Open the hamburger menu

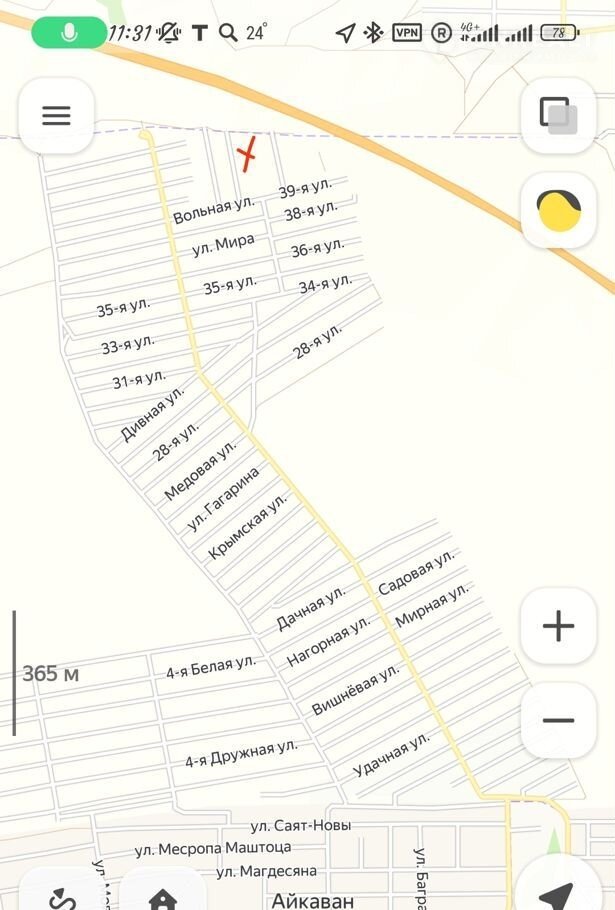pos(56,116)
